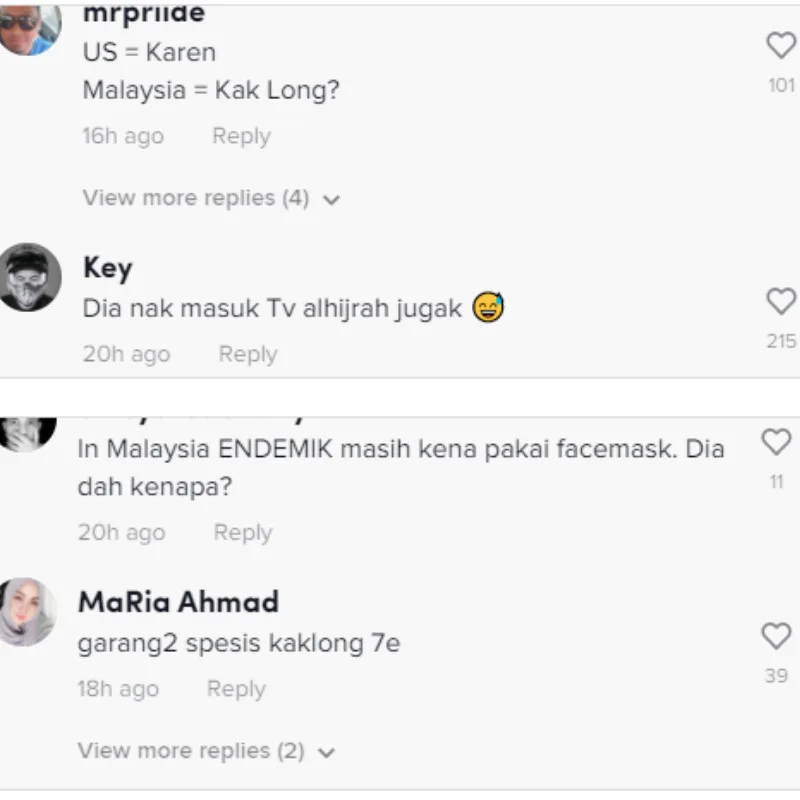Expand the 4 more replies under mrpriide
This screenshot has width=800, height=800.
[211, 198]
